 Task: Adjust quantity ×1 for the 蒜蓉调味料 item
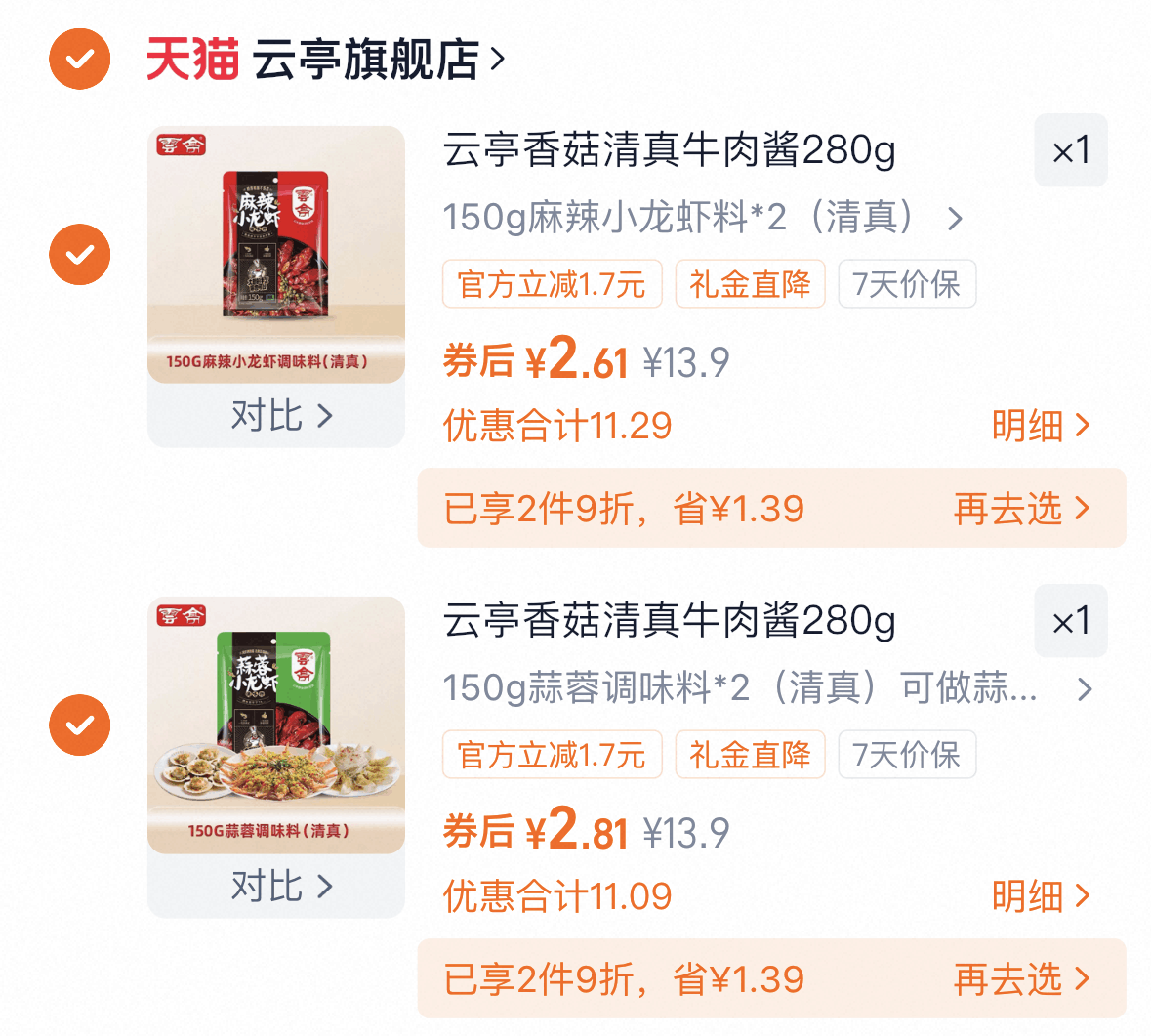1071,621
